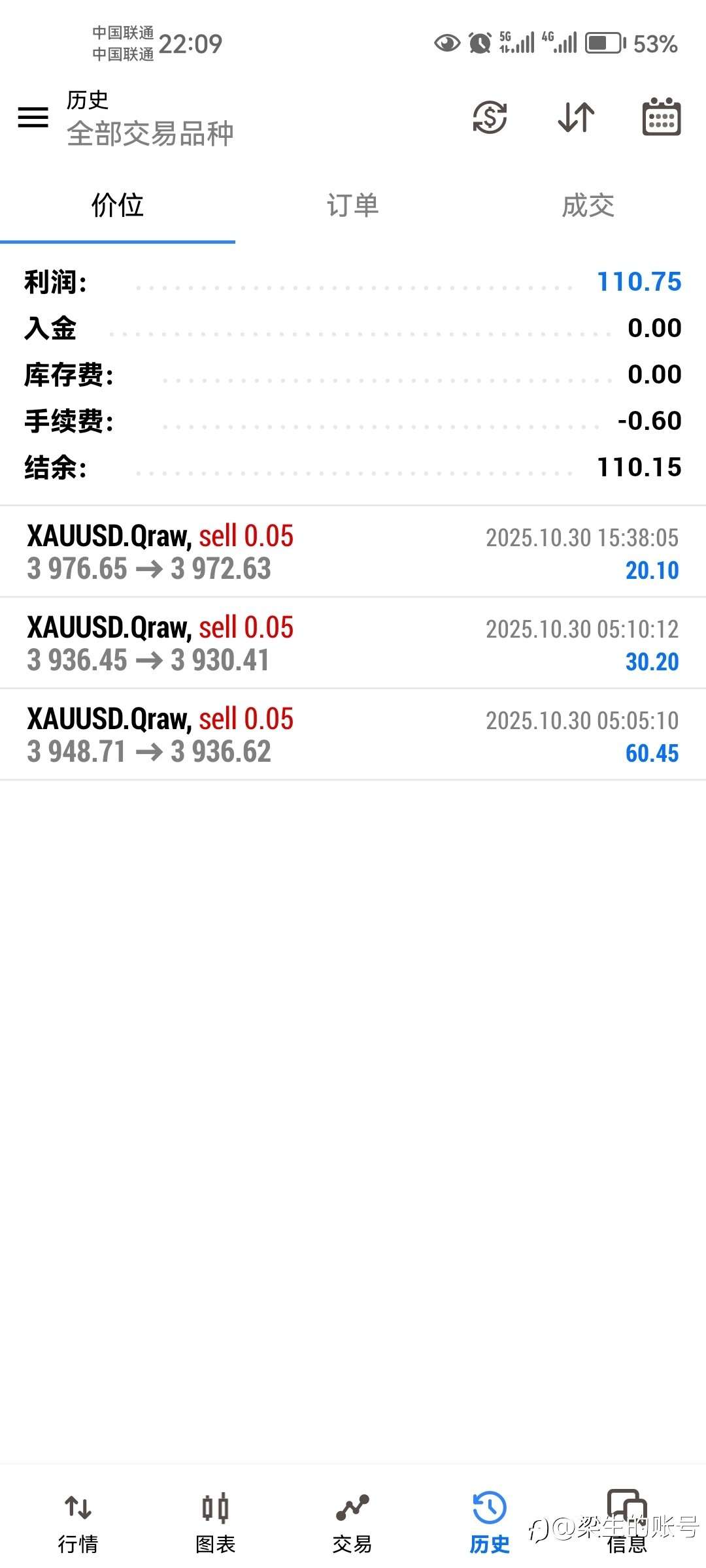This screenshot has height=1568, width=706.
Task: Keep the 价位 tab selected
Action: [118, 204]
